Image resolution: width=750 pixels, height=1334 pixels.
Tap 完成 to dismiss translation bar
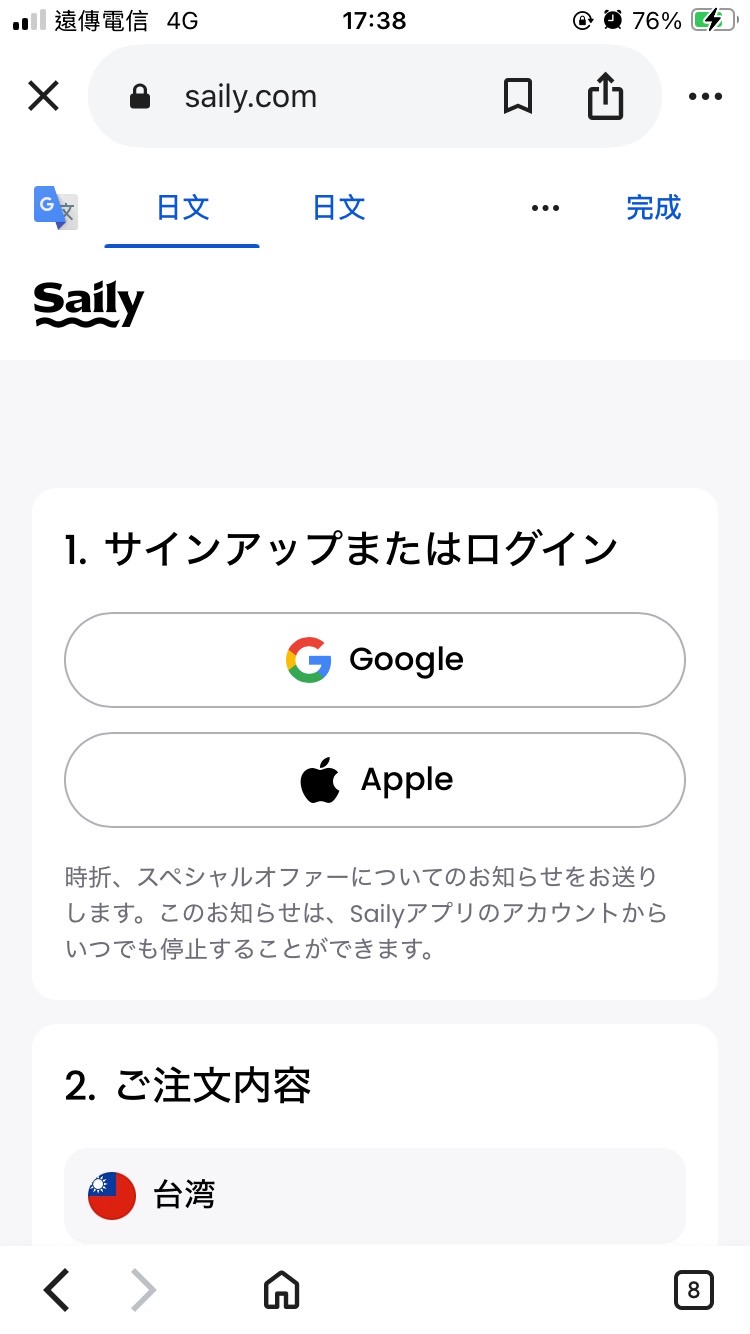(x=653, y=208)
